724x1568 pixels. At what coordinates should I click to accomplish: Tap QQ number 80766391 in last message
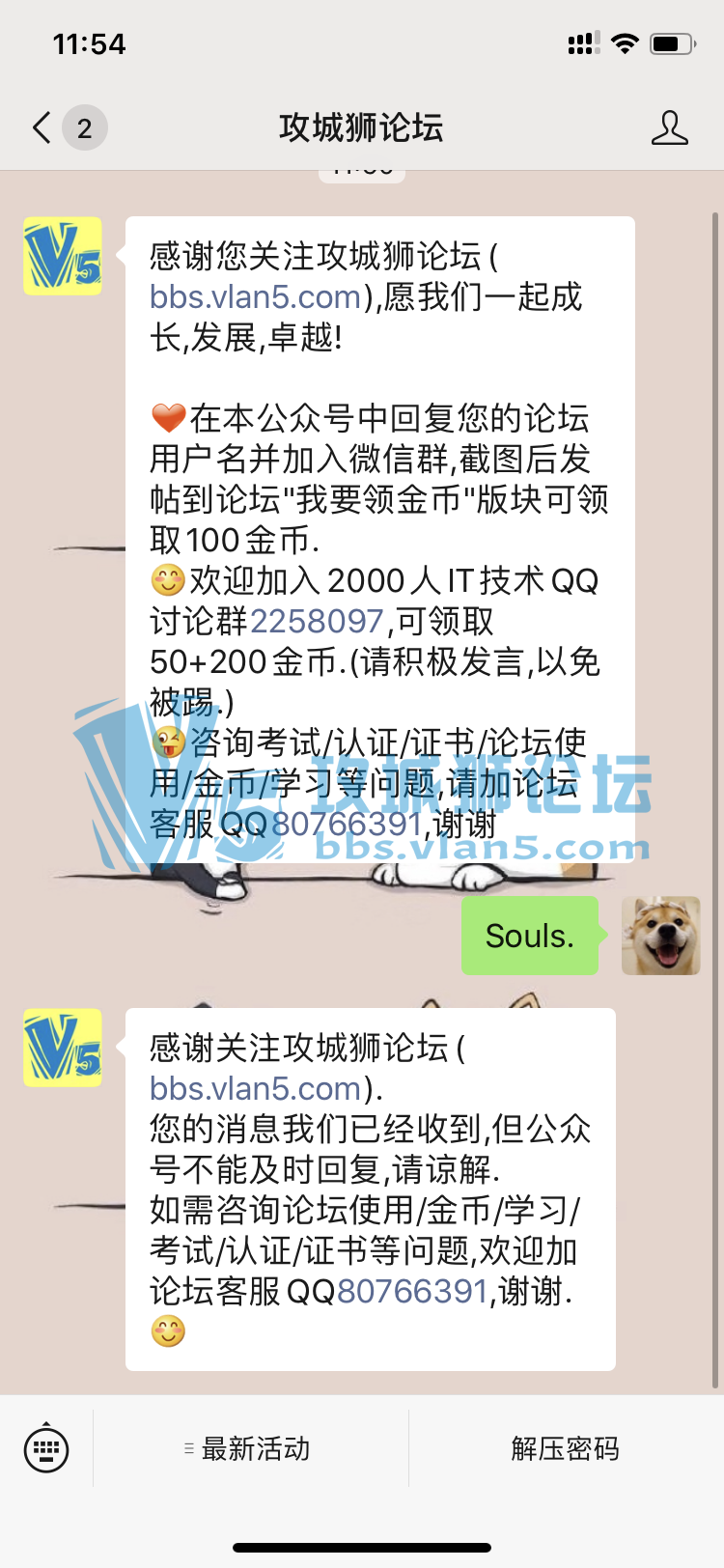412,1292
